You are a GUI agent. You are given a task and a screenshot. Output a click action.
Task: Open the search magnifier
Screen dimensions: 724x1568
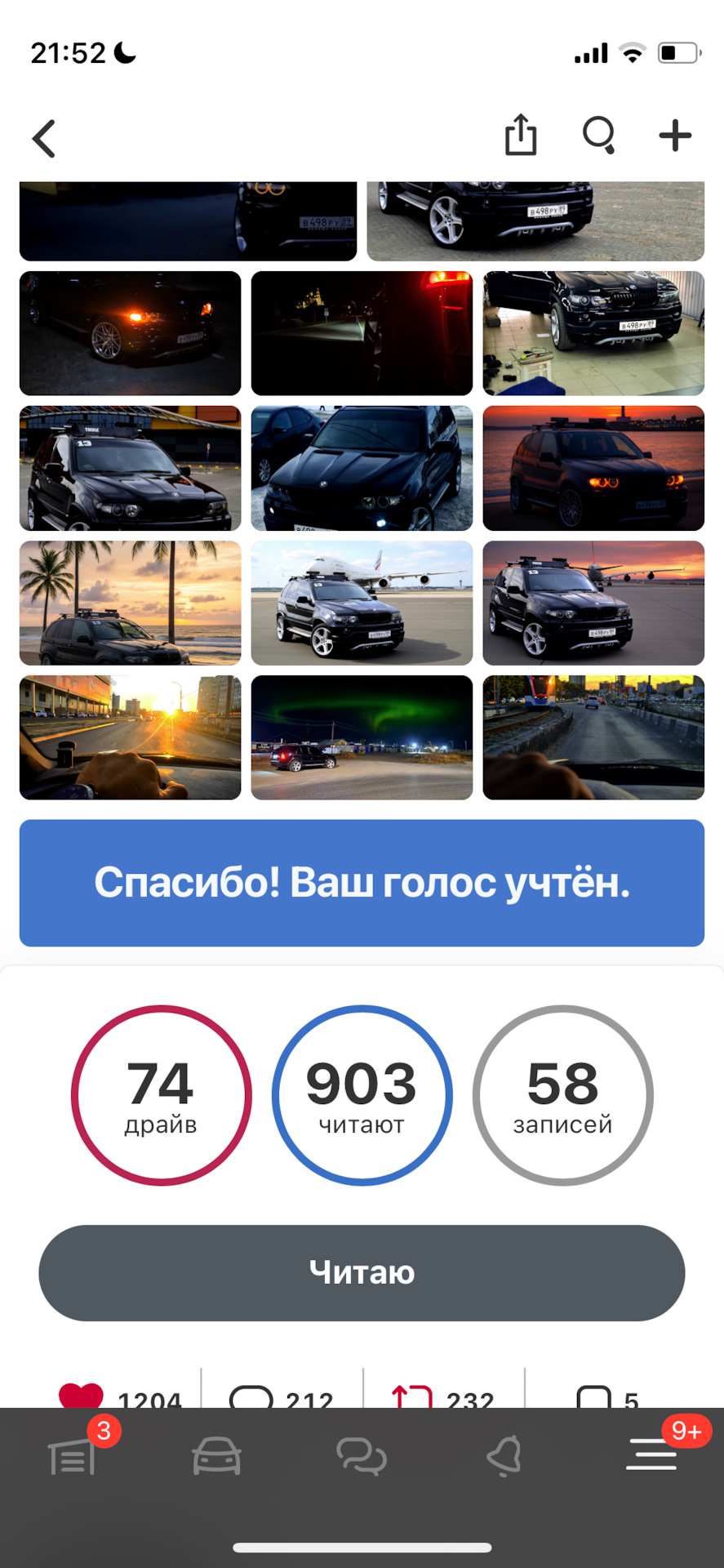tap(599, 136)
